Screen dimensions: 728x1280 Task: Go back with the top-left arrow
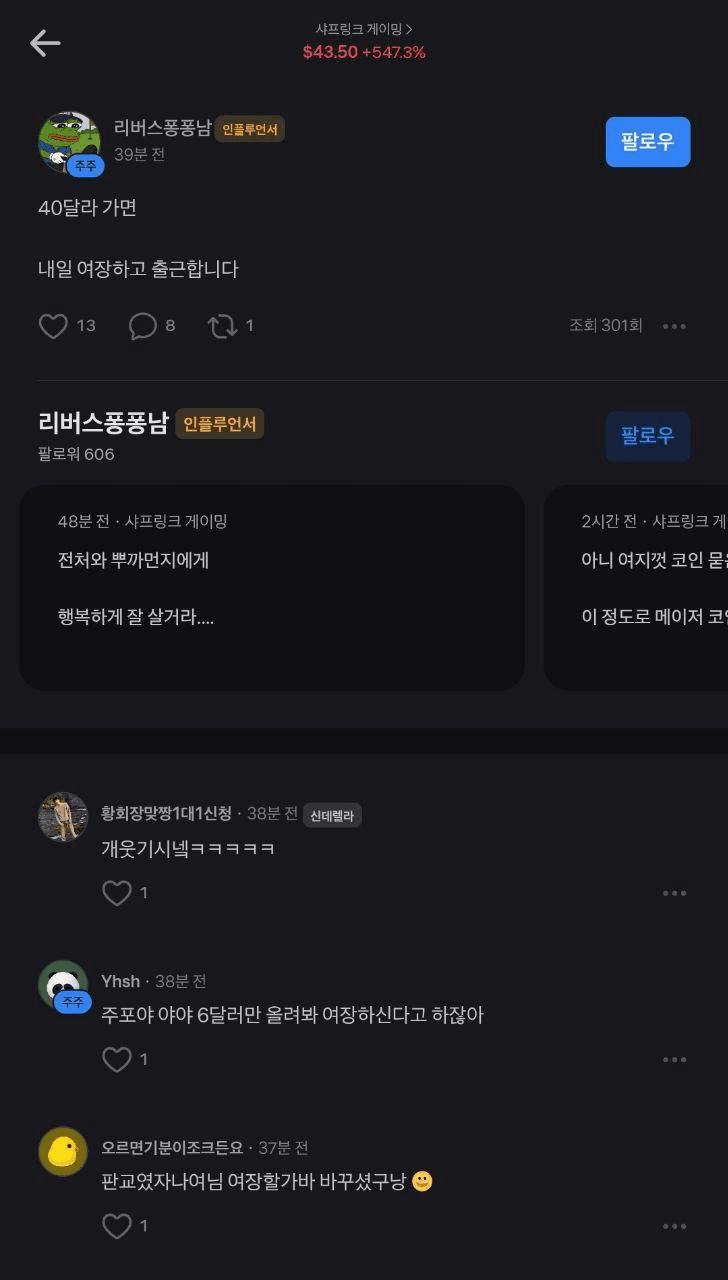pyautogui.click(x=45, y=43)
